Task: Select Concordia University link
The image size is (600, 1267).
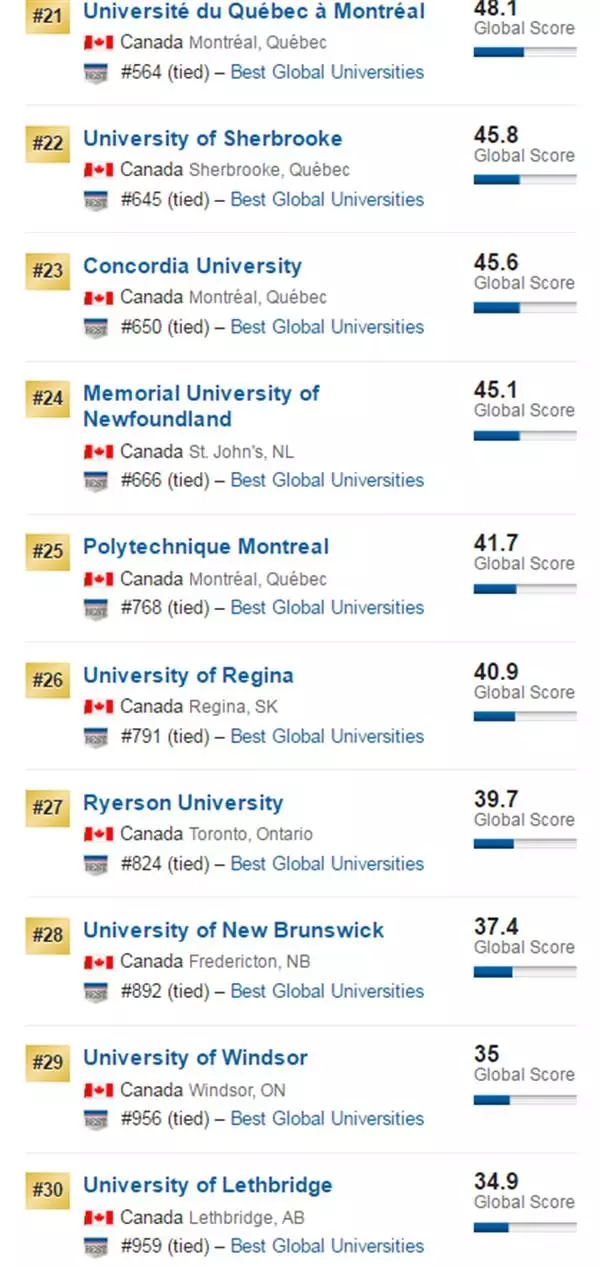Action: [192, 266]
